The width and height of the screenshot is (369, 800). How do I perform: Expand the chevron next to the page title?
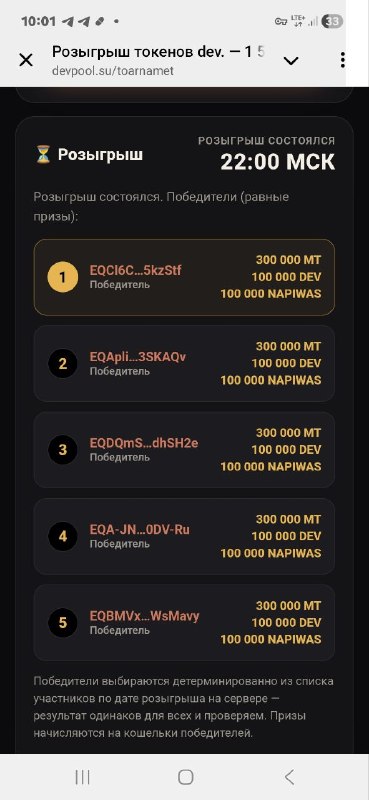(291, 61)
